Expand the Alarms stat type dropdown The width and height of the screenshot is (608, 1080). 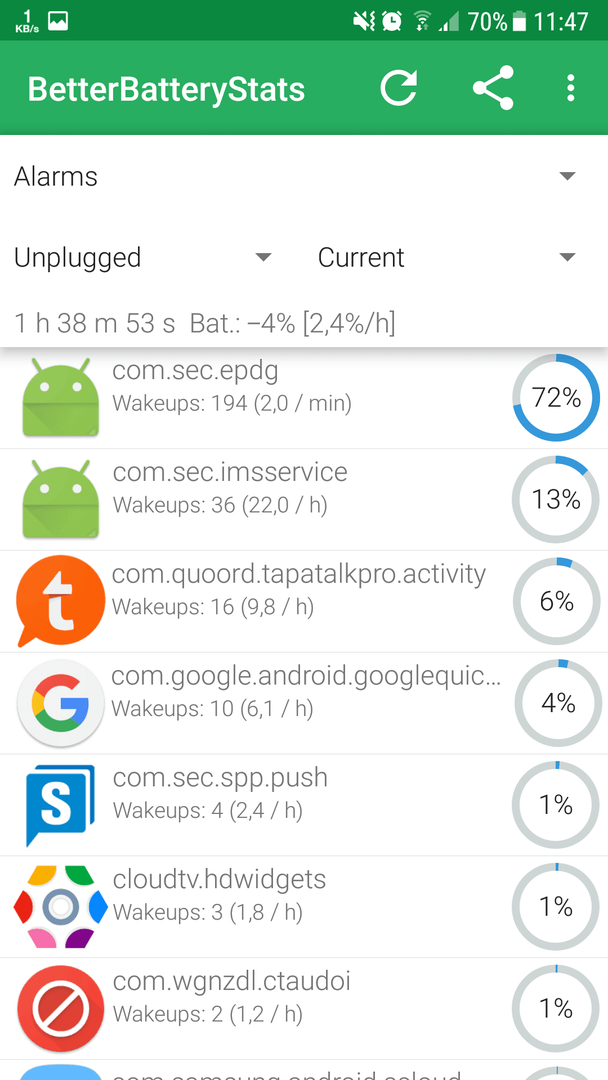click(304, 176)
